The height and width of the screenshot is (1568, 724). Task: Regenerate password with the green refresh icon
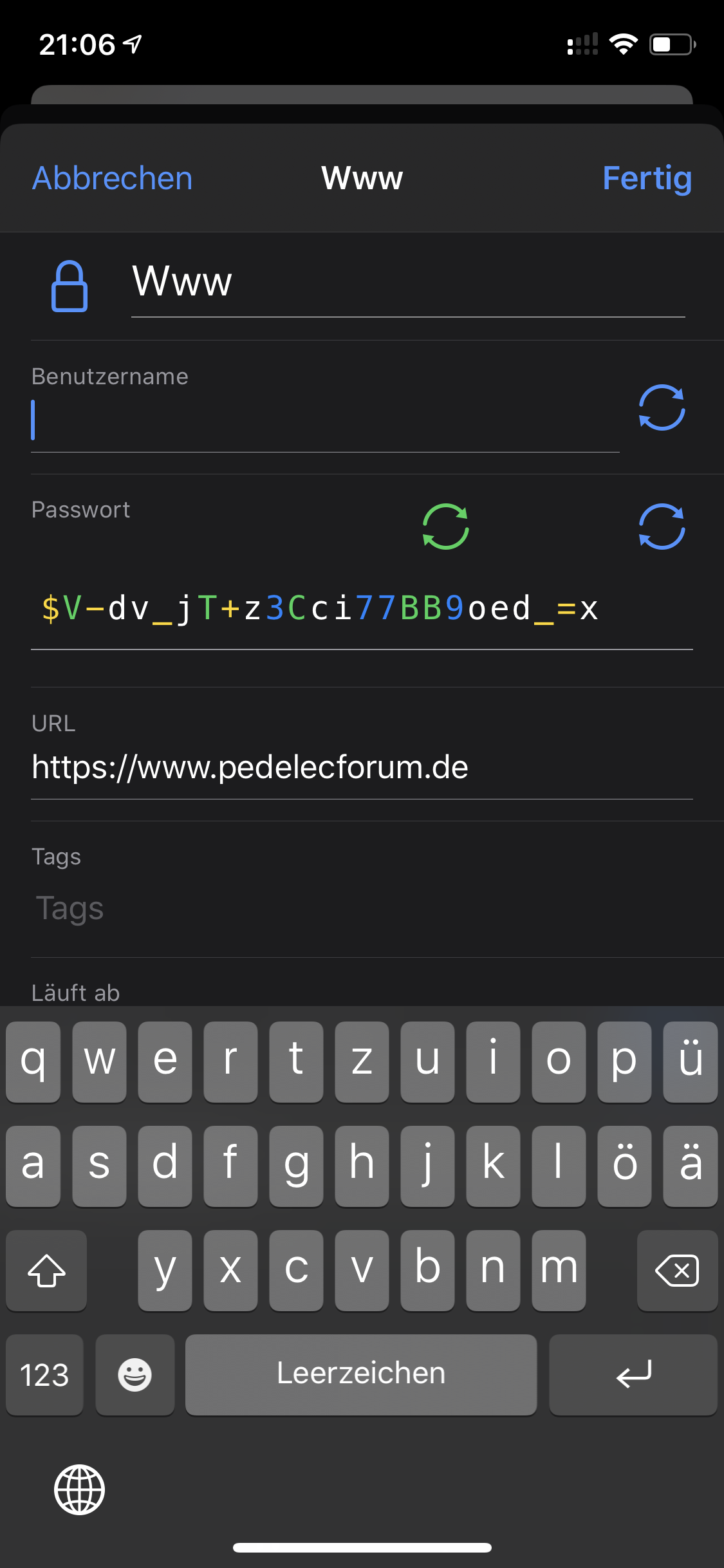coord(445,527)
